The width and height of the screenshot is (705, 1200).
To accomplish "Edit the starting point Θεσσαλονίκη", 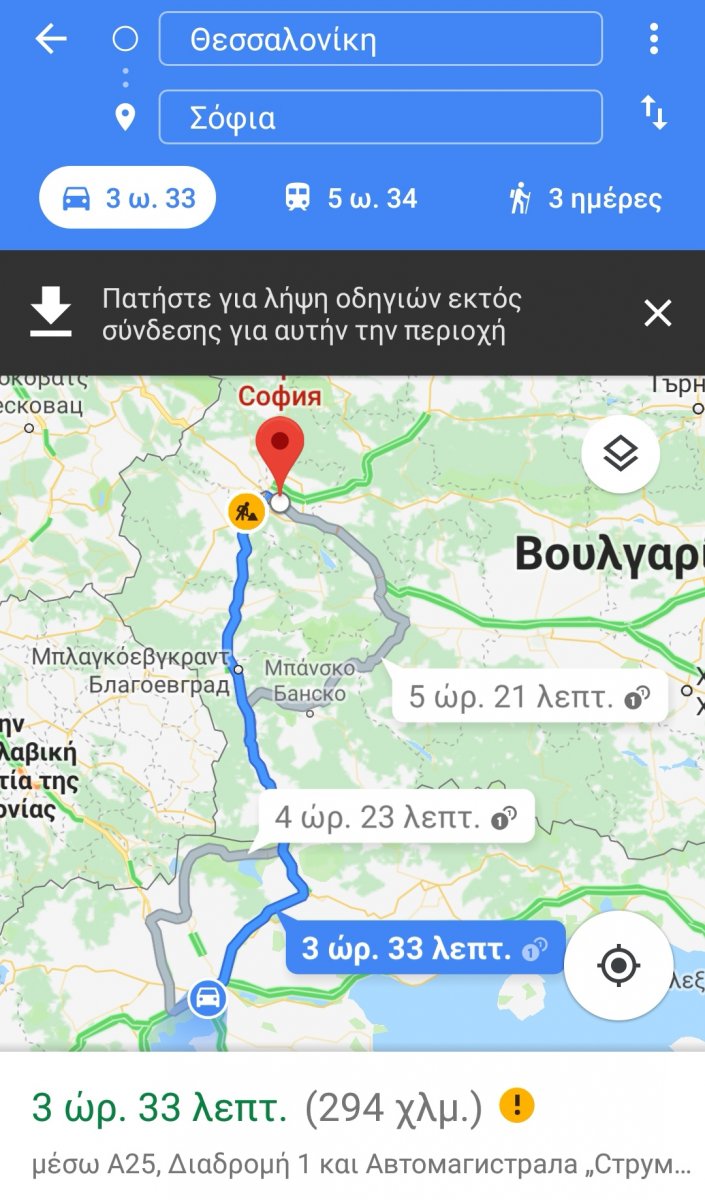I will [x=381, y=39].
